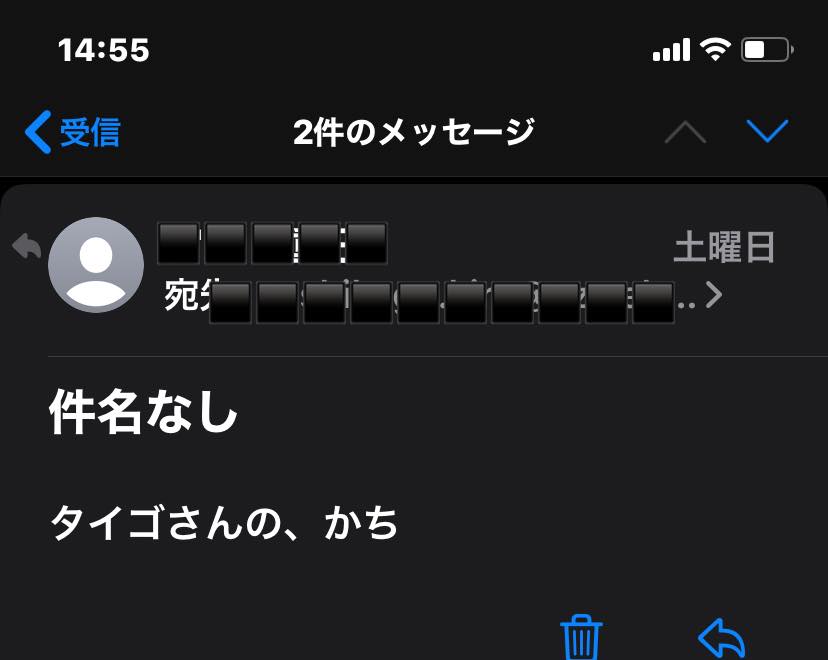Open the sender's profile avatar
828x660 pixels.
tap(96, 265)
